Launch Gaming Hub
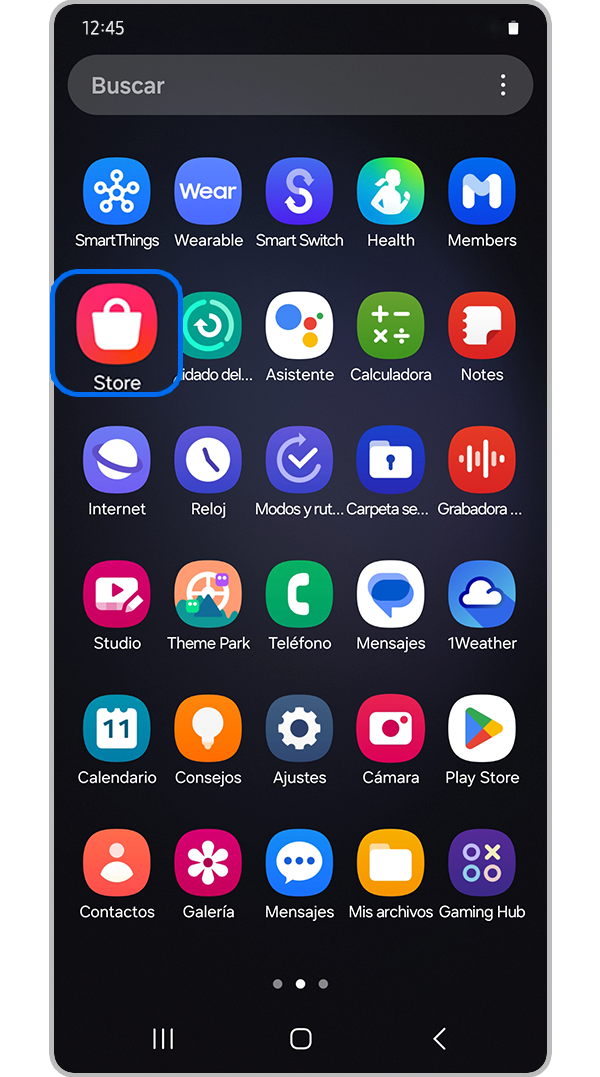This screenshot has height=1077, width=600. pyautogui.click(x=481, y=863)
